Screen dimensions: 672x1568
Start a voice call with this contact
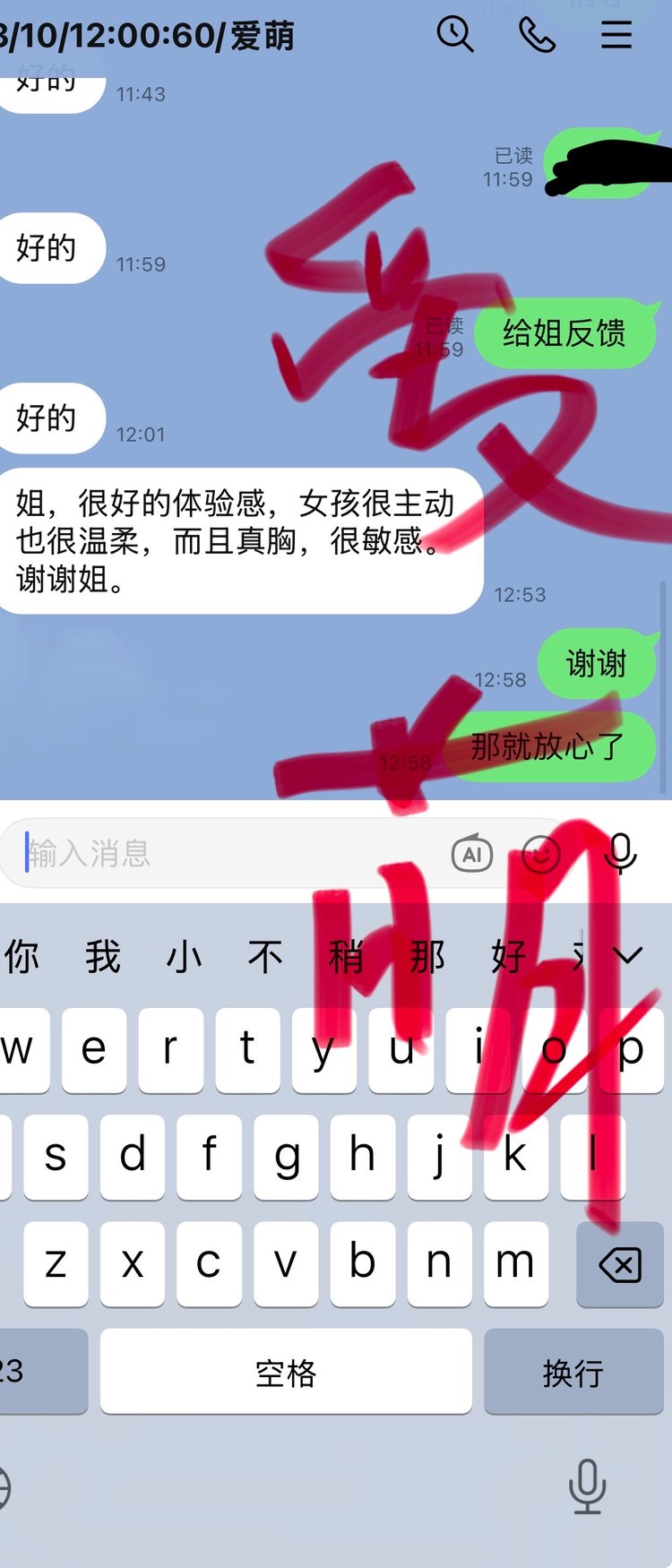(537, 35)
